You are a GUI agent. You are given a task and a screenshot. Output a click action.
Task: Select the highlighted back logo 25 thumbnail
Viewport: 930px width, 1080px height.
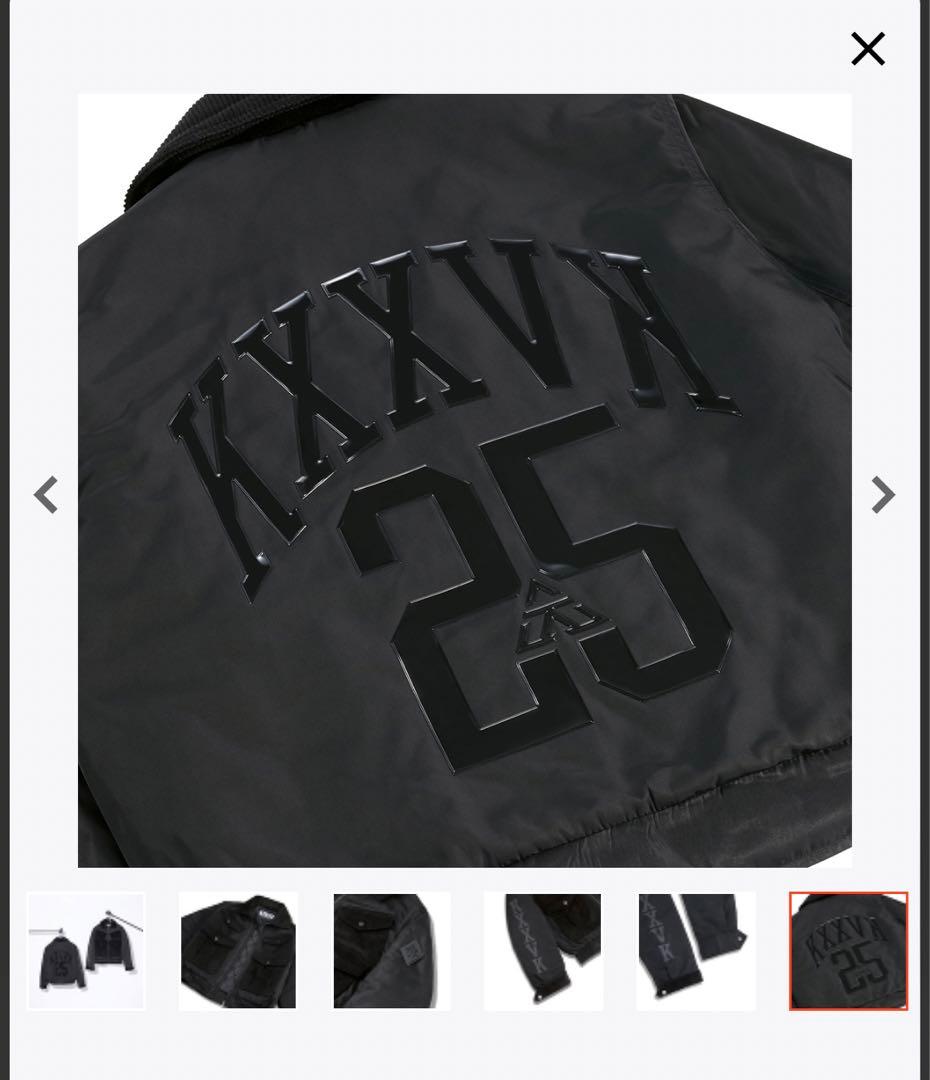848,951
